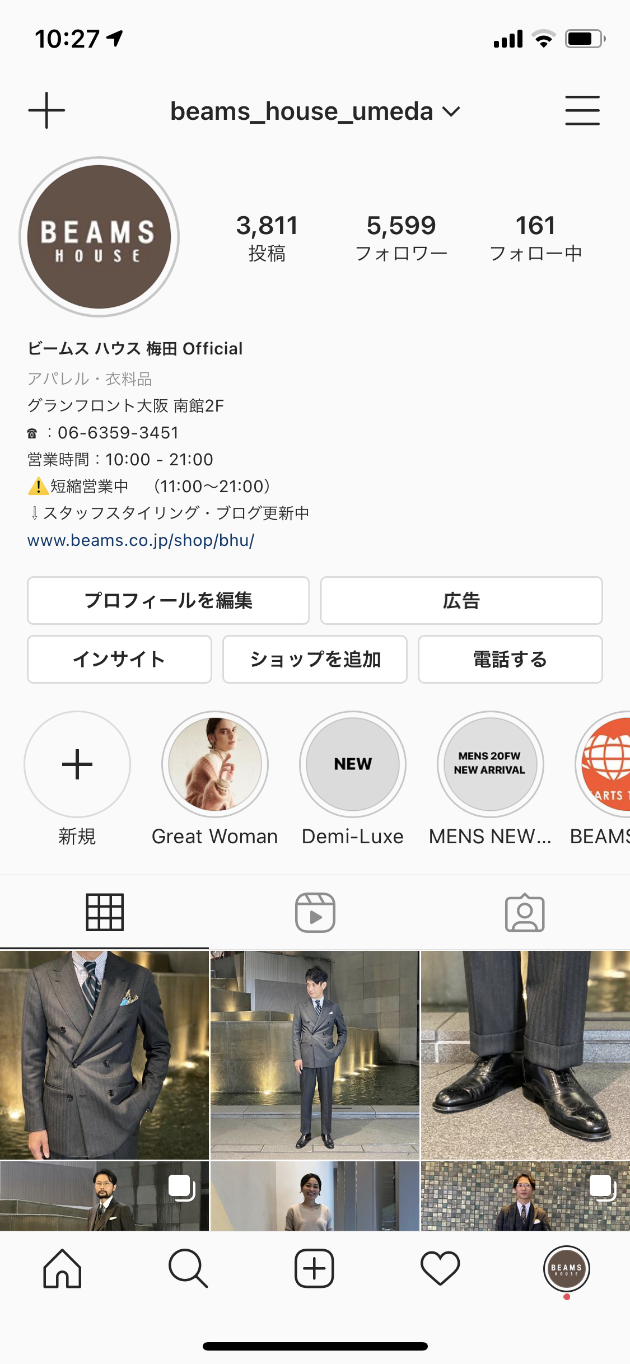This screenshot has width=630, height=1364.
Task: Add a new highlight with 新規
Action: click(77, 765)
